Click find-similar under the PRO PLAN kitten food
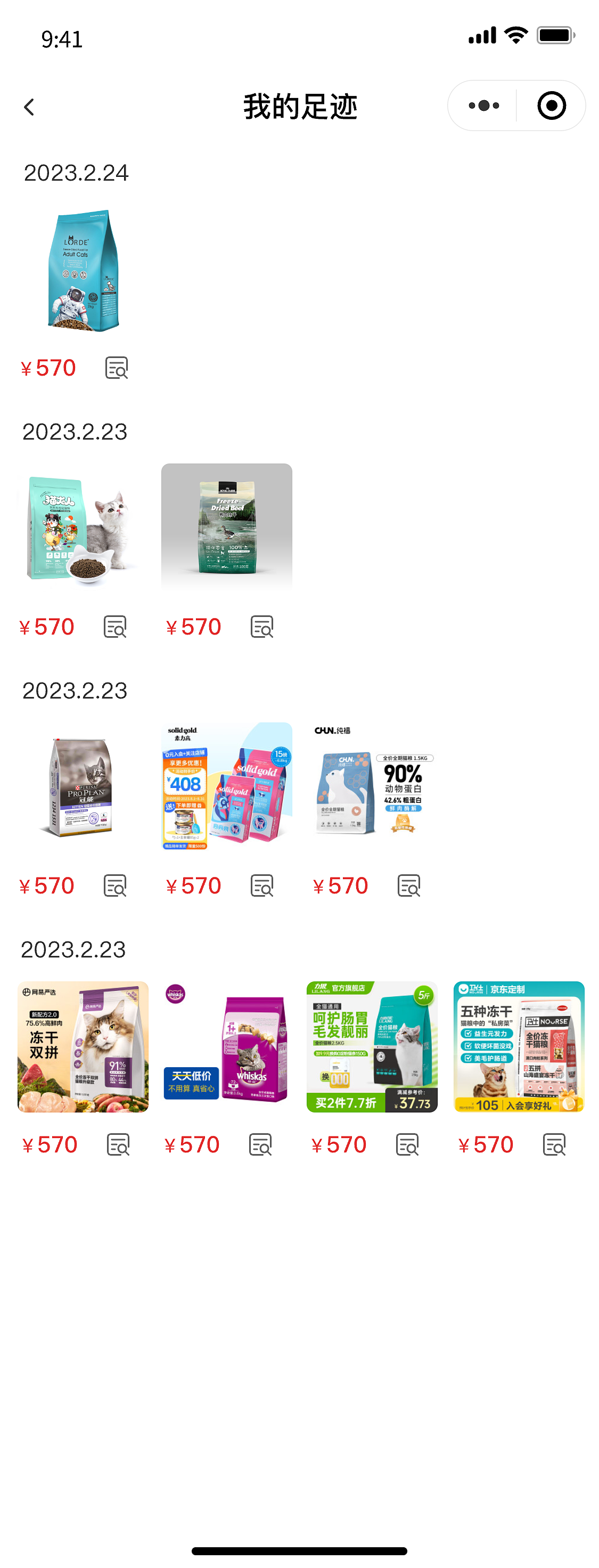The image size is (599, 1568). pos(116,886)
